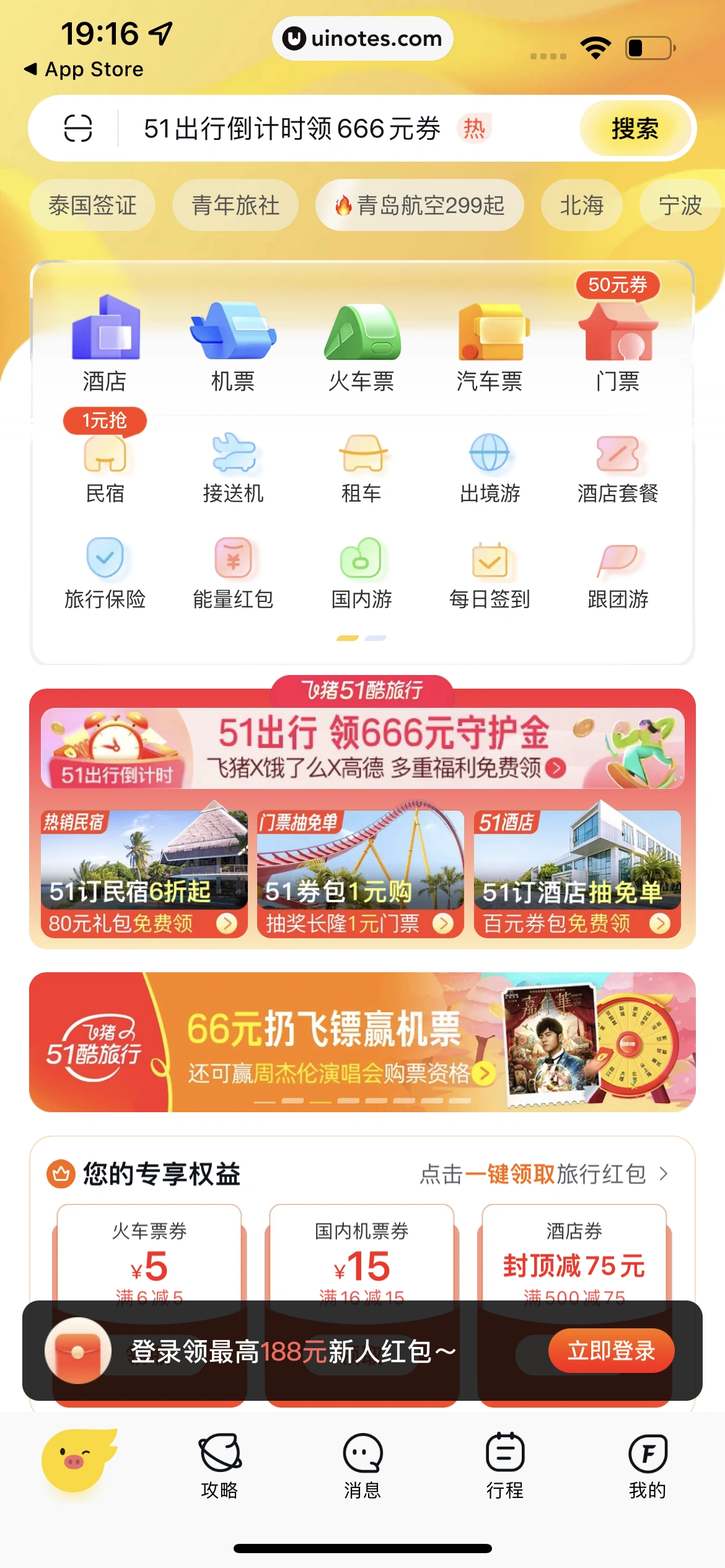Switch to the 行程 tab

pyautogui.click(x=505, y=1465)
